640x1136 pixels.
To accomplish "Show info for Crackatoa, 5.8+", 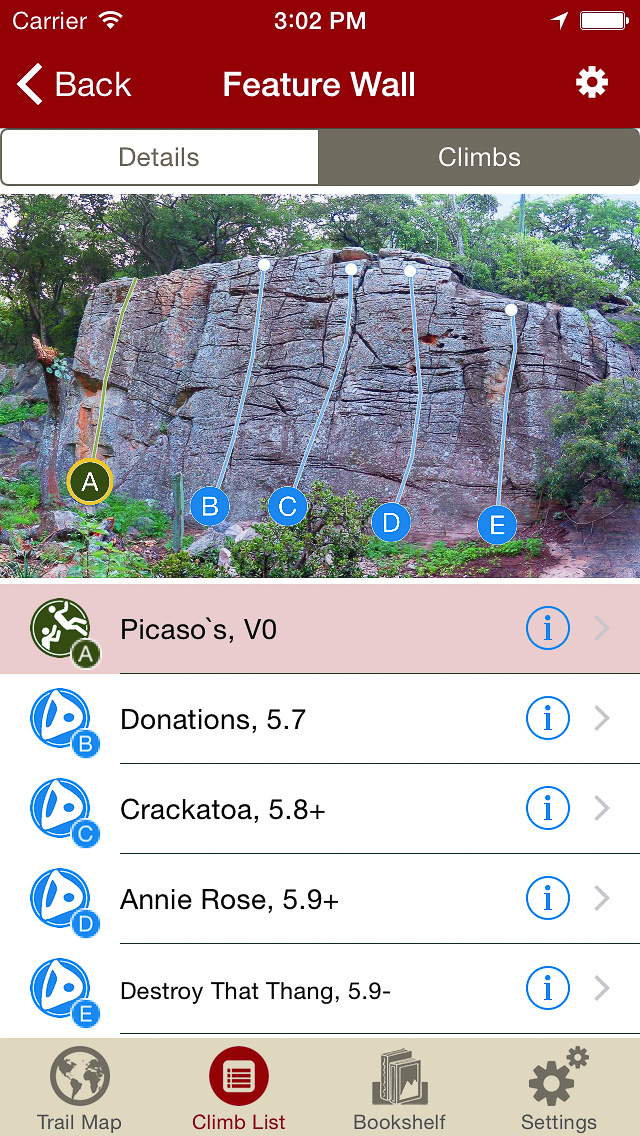I will (547, 809).
